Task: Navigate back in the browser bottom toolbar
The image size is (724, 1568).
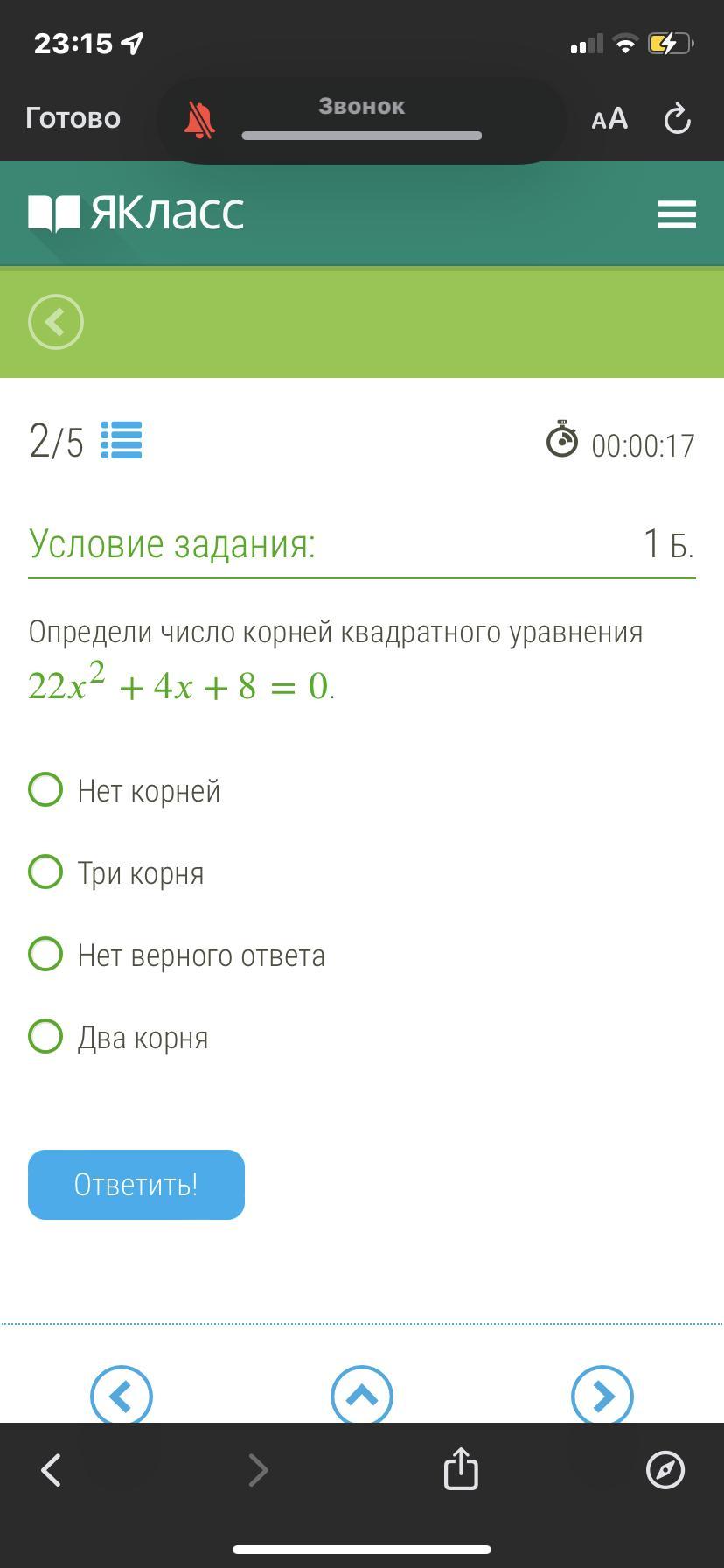Action: point(52,1470)
